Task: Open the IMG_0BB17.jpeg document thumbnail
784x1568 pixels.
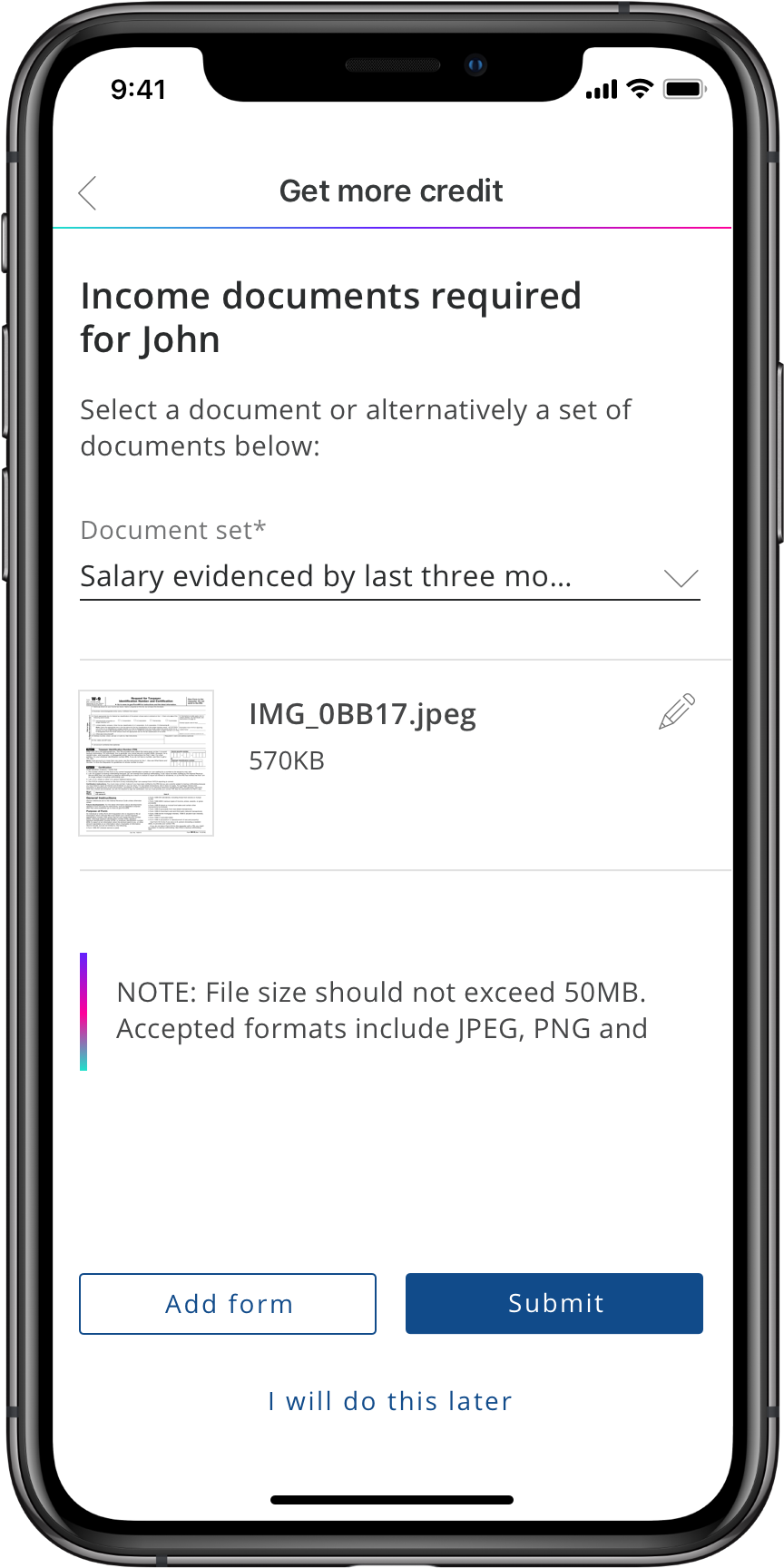Action: tap(146, 763)
